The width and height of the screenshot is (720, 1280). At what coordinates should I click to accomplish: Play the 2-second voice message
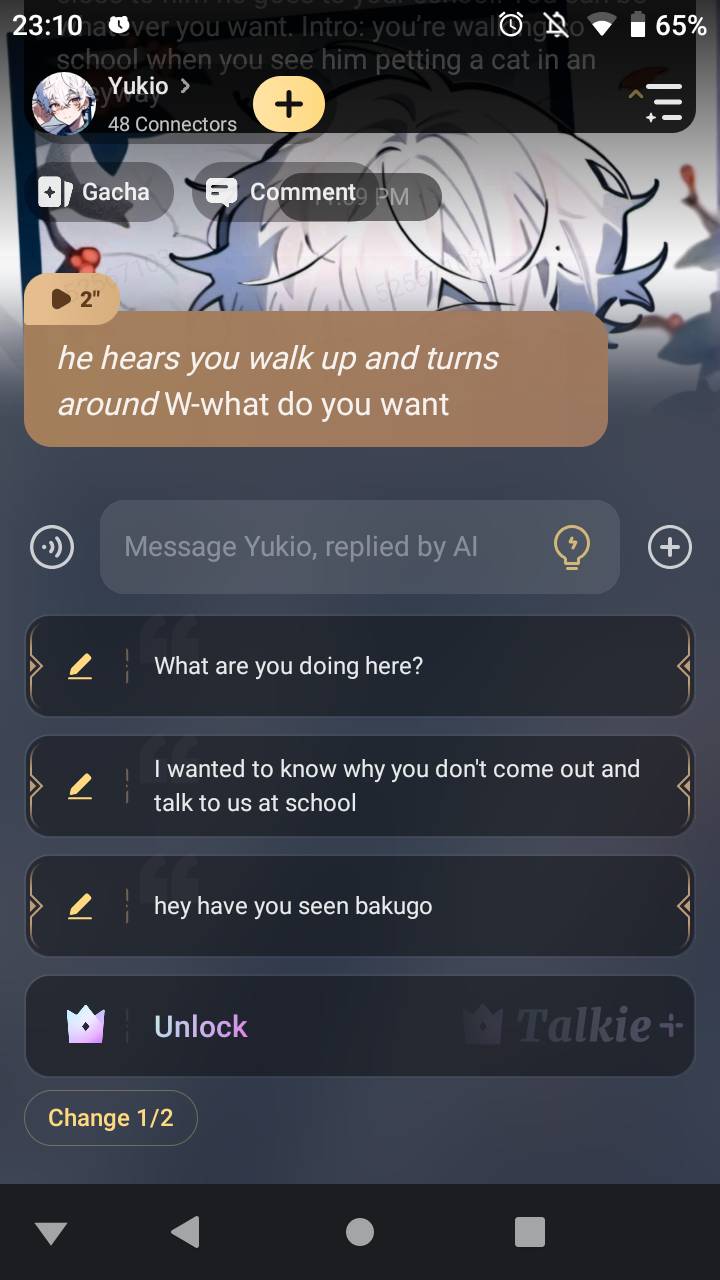(72, 299)
